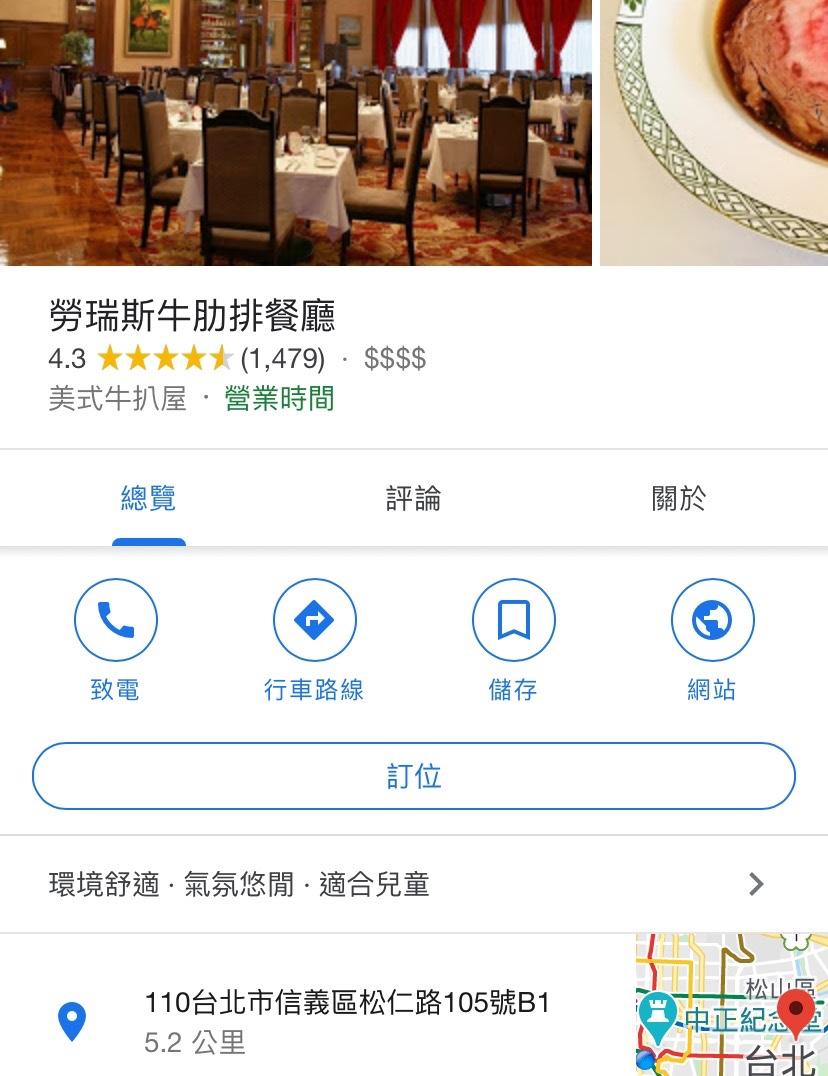Switch to the 總覽 tab
Viewport: 828px width, 1076px height.
click(x=148, y=498)
